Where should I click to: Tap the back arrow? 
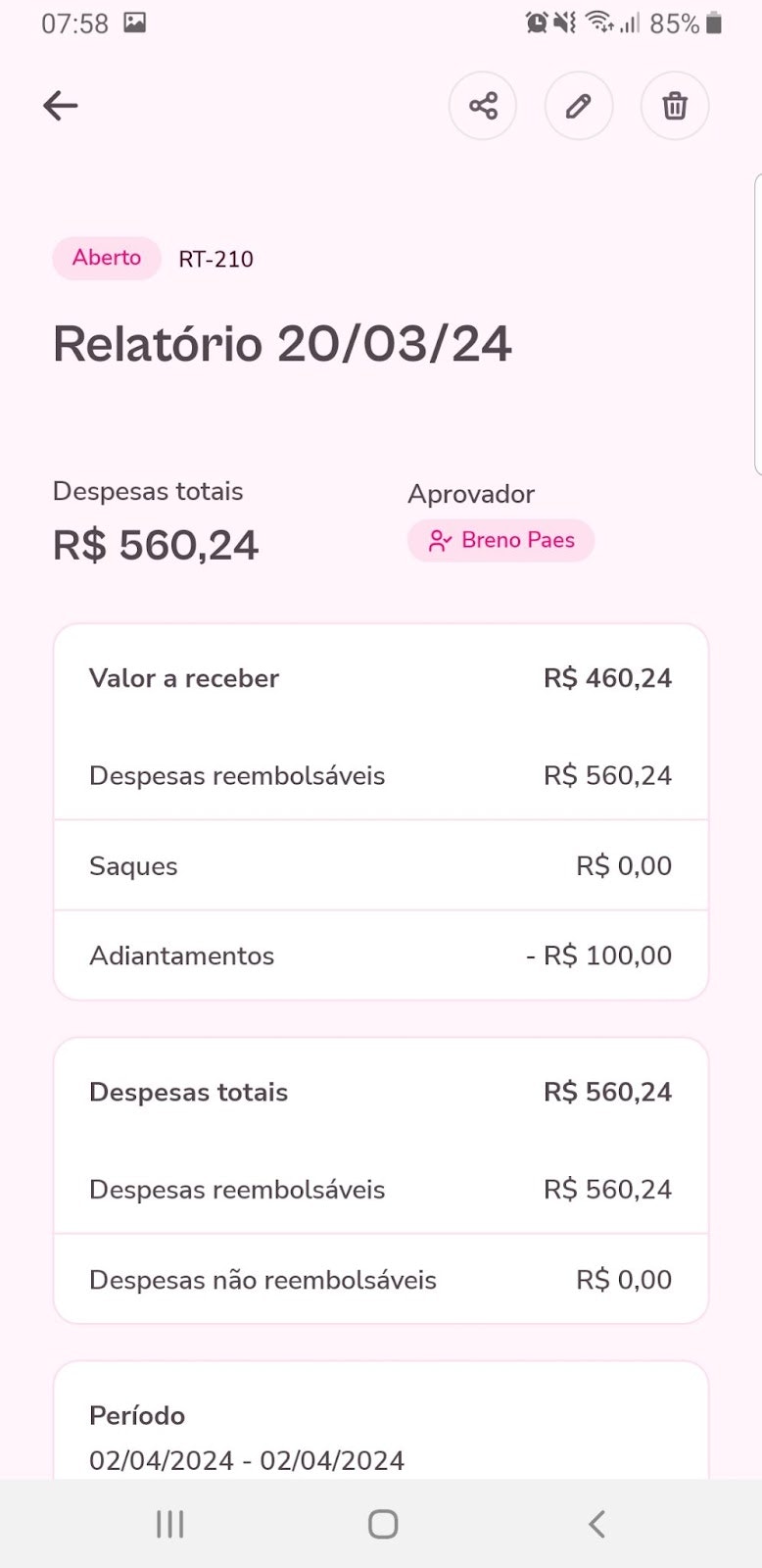pos(61,105)
